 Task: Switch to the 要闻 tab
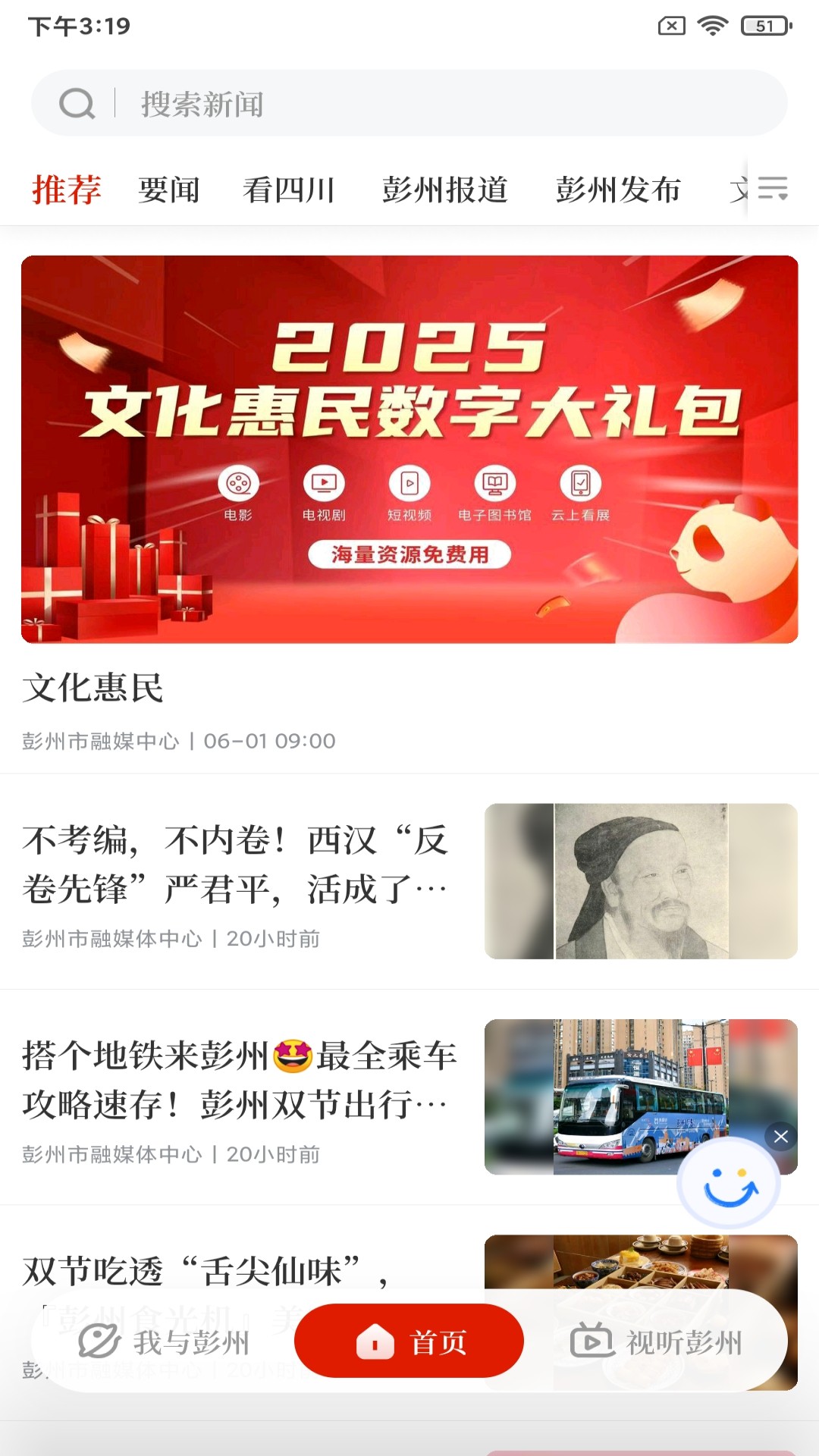[168, 190]
